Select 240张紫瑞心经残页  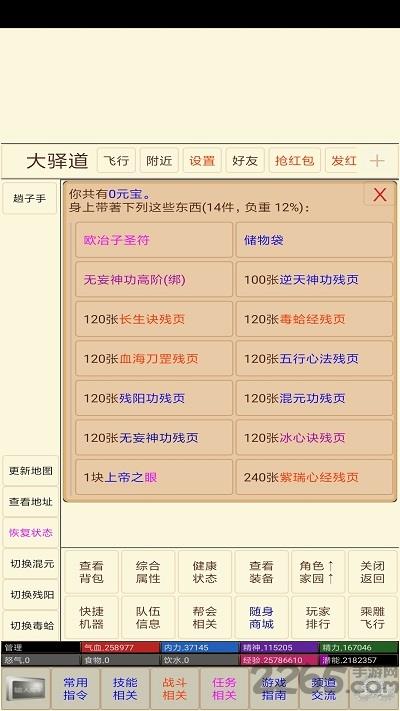(x=314, y=477)
